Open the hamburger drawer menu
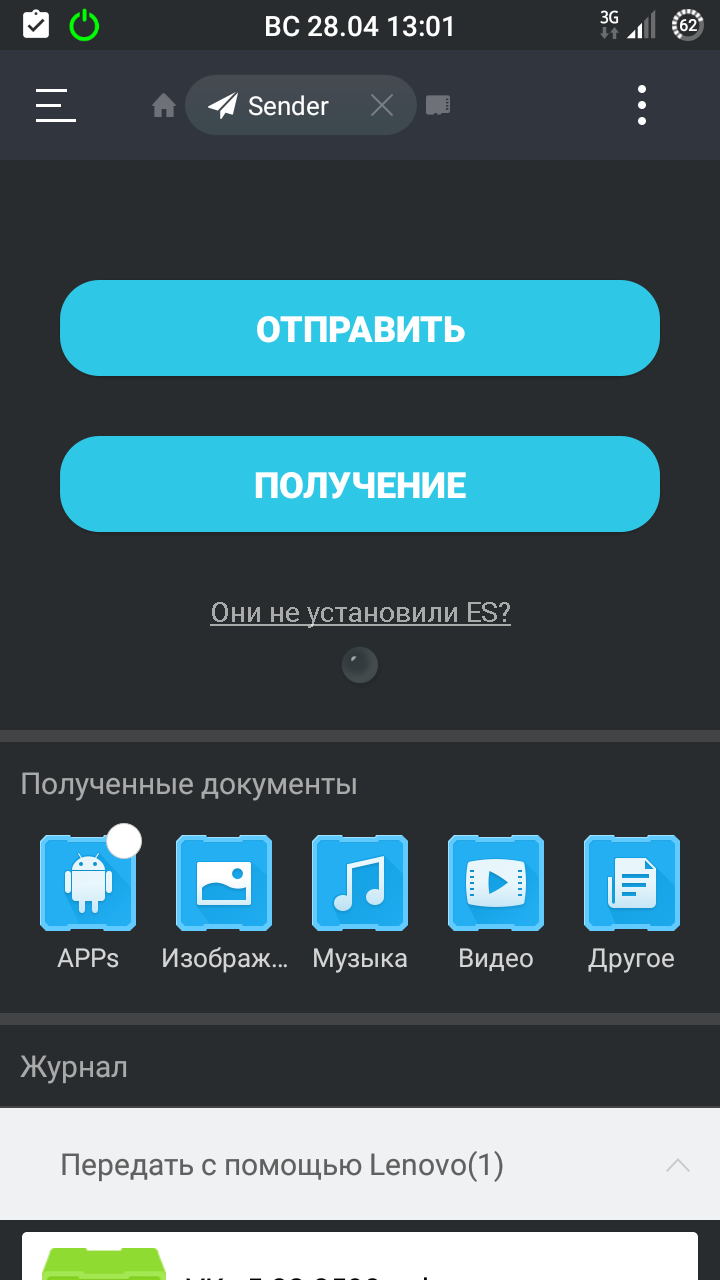Image resolution: width=720 pixels, height=1280 pixels. click(56, 105)
